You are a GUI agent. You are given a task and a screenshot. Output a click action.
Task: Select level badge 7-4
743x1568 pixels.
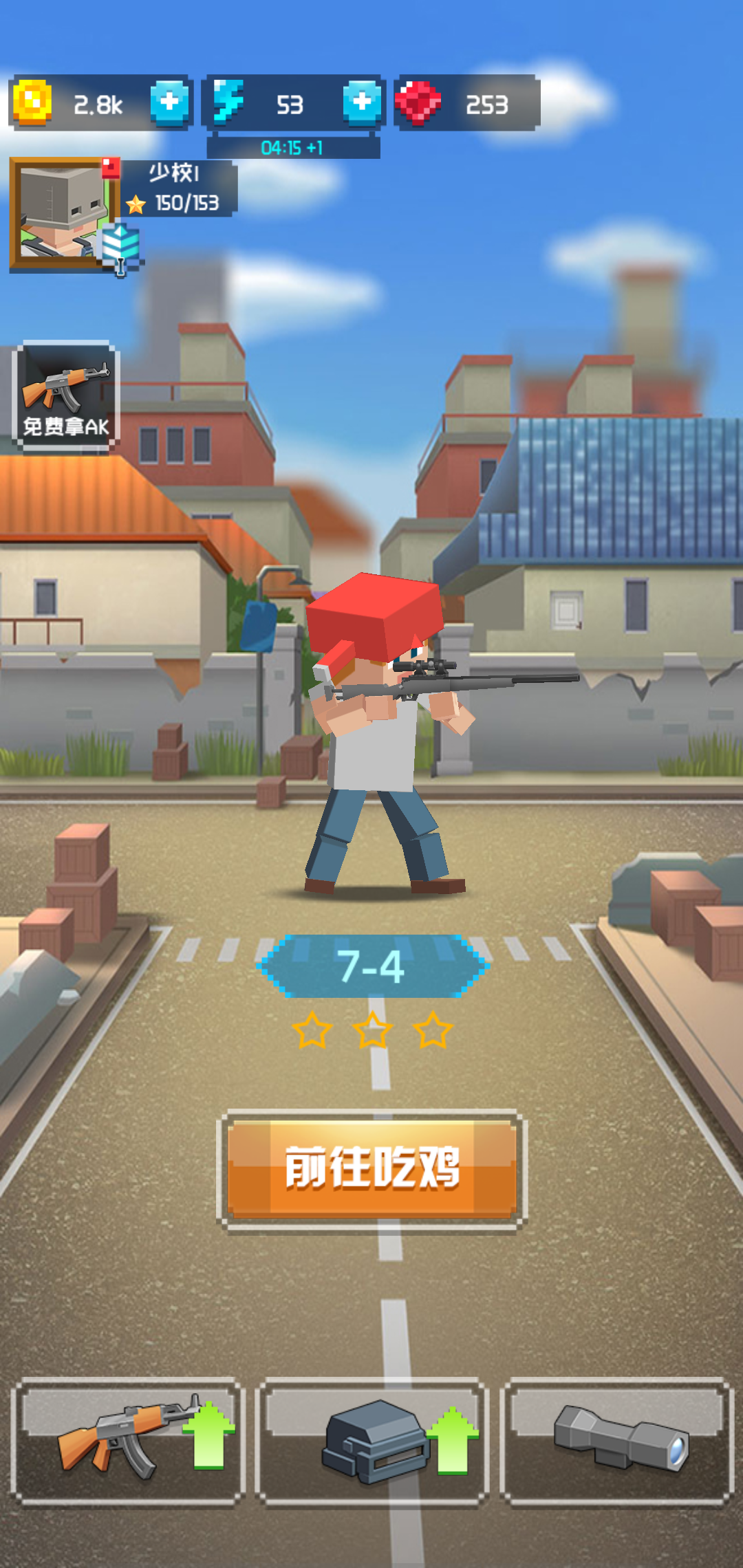[372, 966]
